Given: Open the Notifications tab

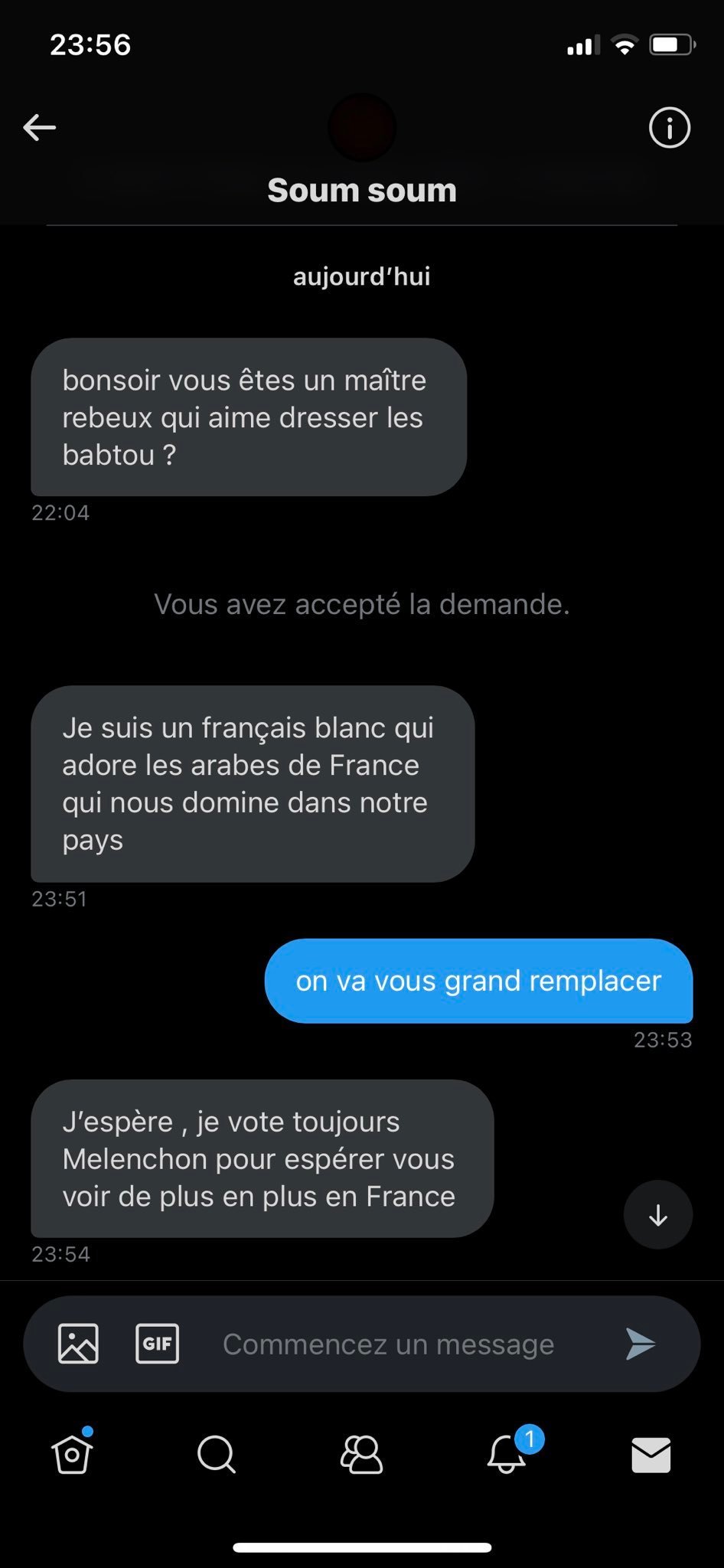Looking at the screenshot, I should 507,1454.
